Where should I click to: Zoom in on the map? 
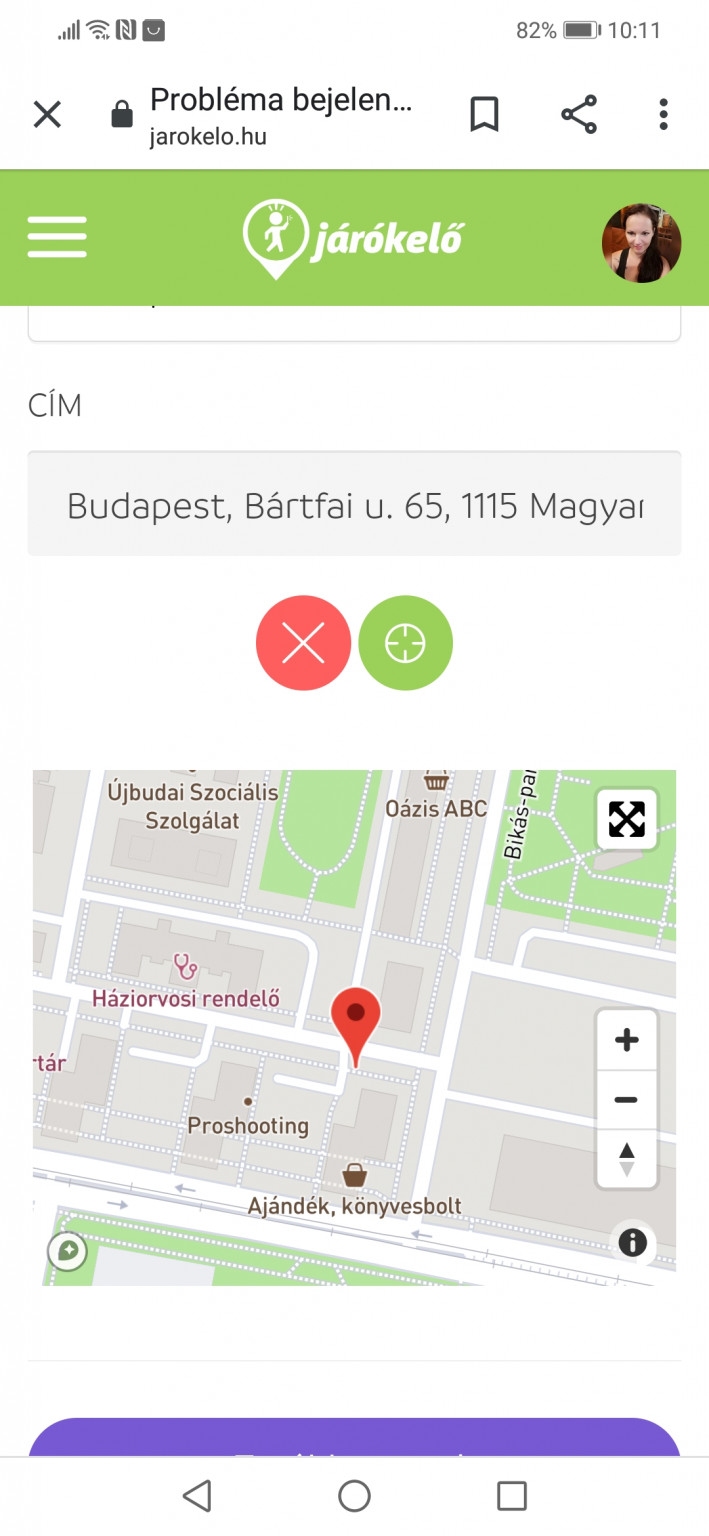[627, 1040]
